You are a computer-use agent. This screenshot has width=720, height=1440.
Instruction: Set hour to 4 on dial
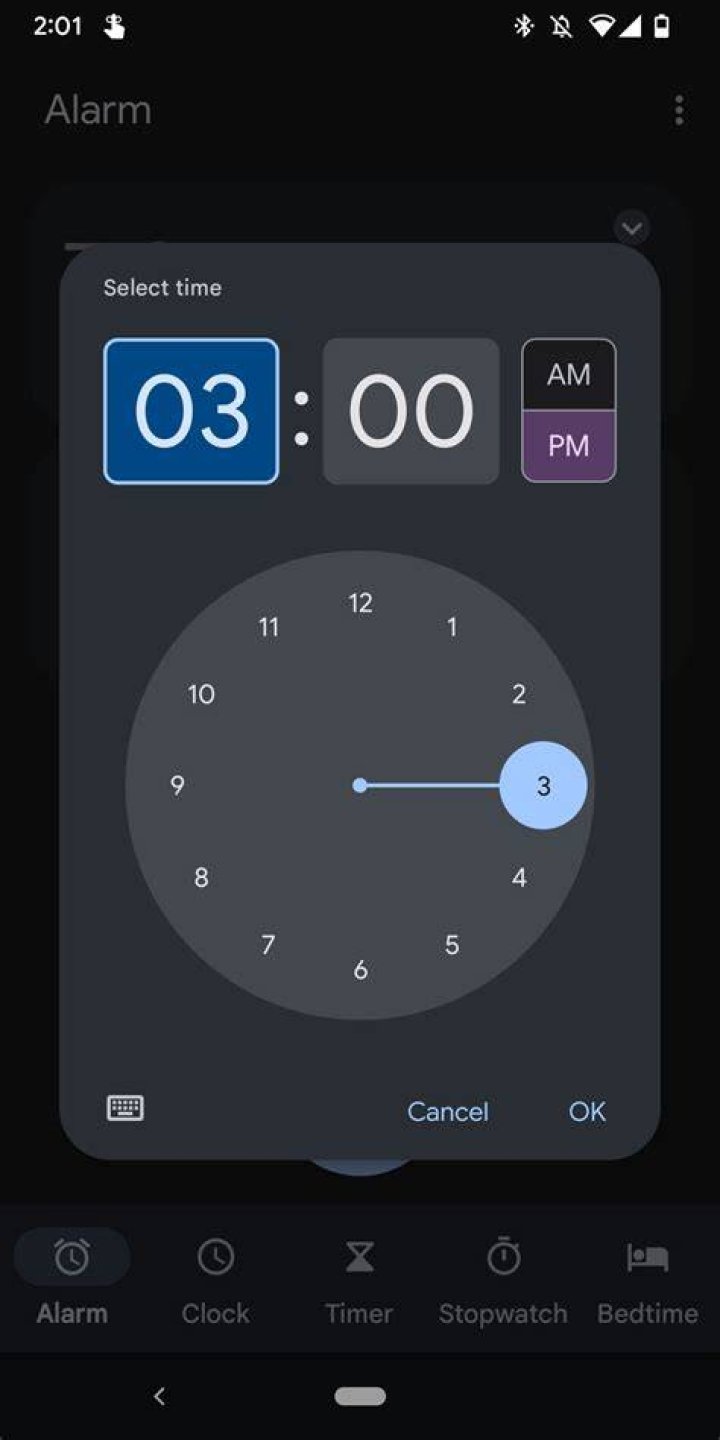click(x=519, y=878)
